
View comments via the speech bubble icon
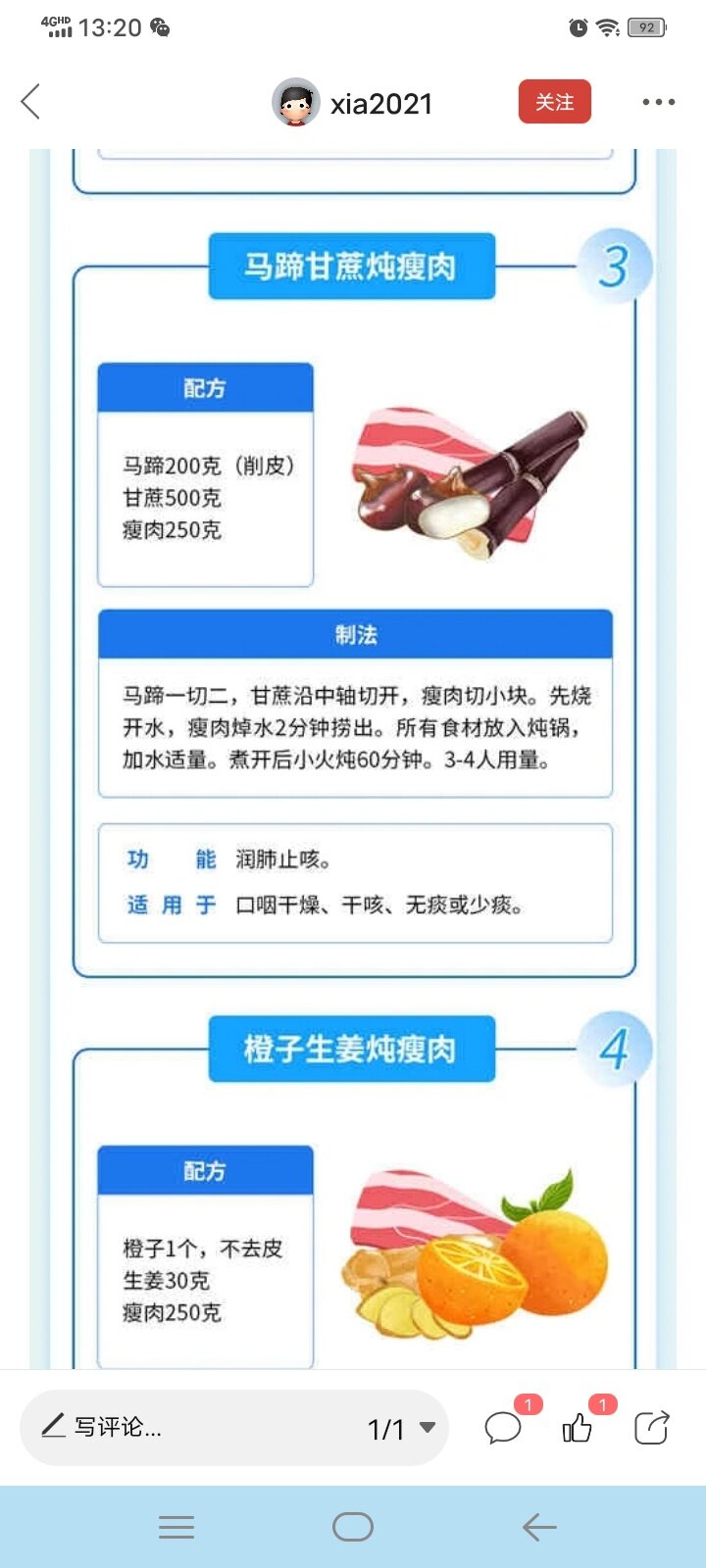click(504, 1428)
